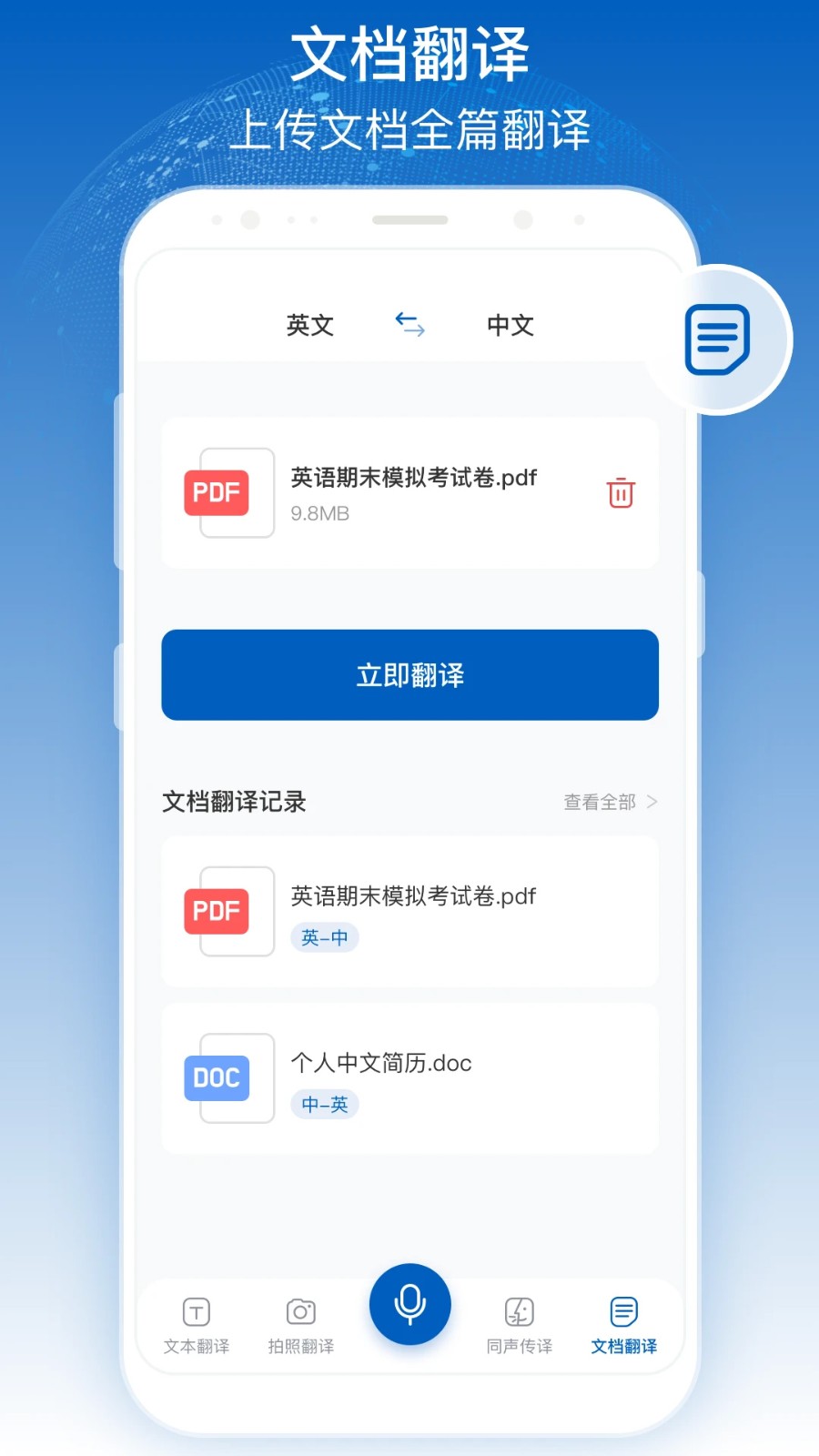This screenshot has height=1456, width=819.
Task: Open the 中文 target language selector
Action: pos(510,326)
